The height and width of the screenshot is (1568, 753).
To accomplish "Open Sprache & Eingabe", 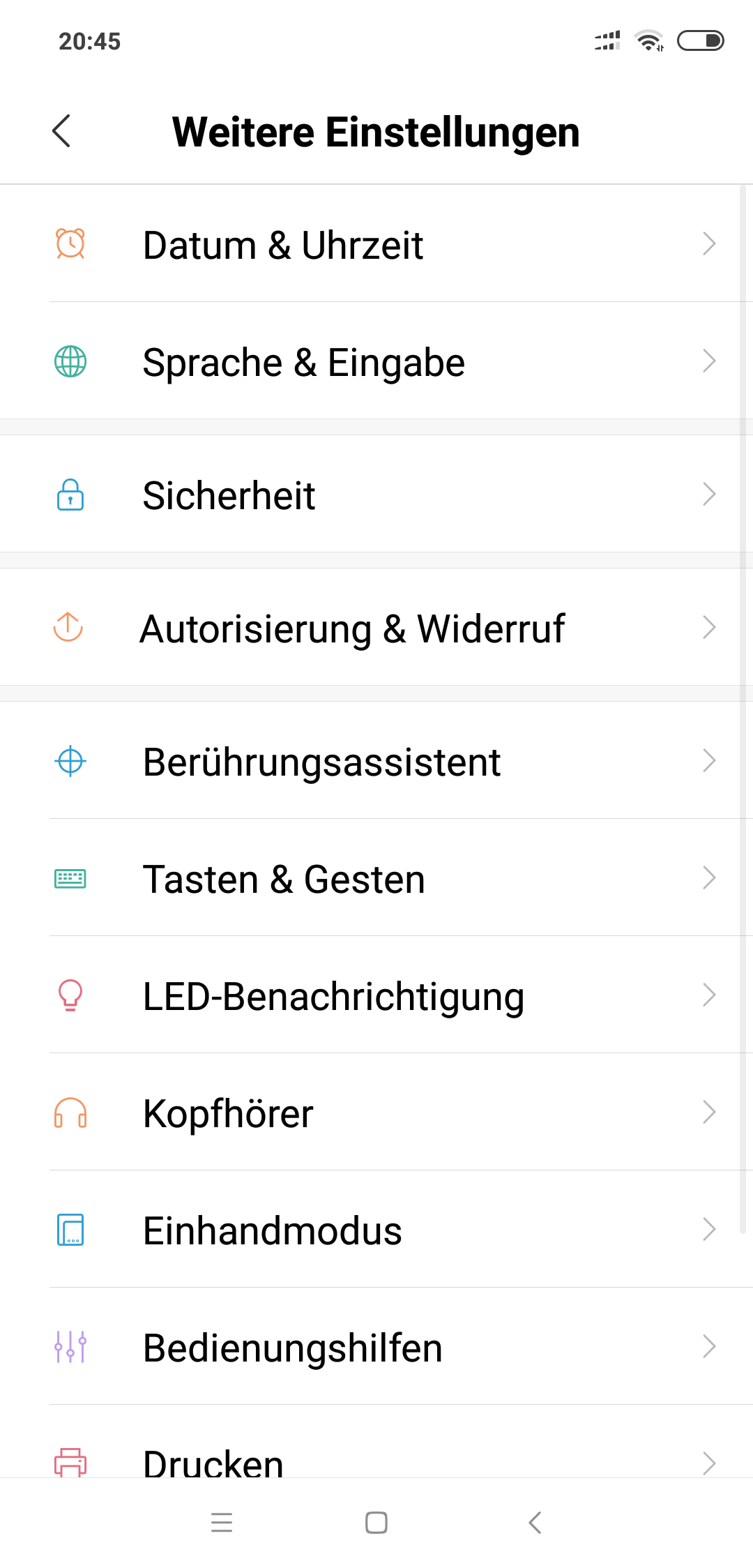I will (x=376, y=361).
